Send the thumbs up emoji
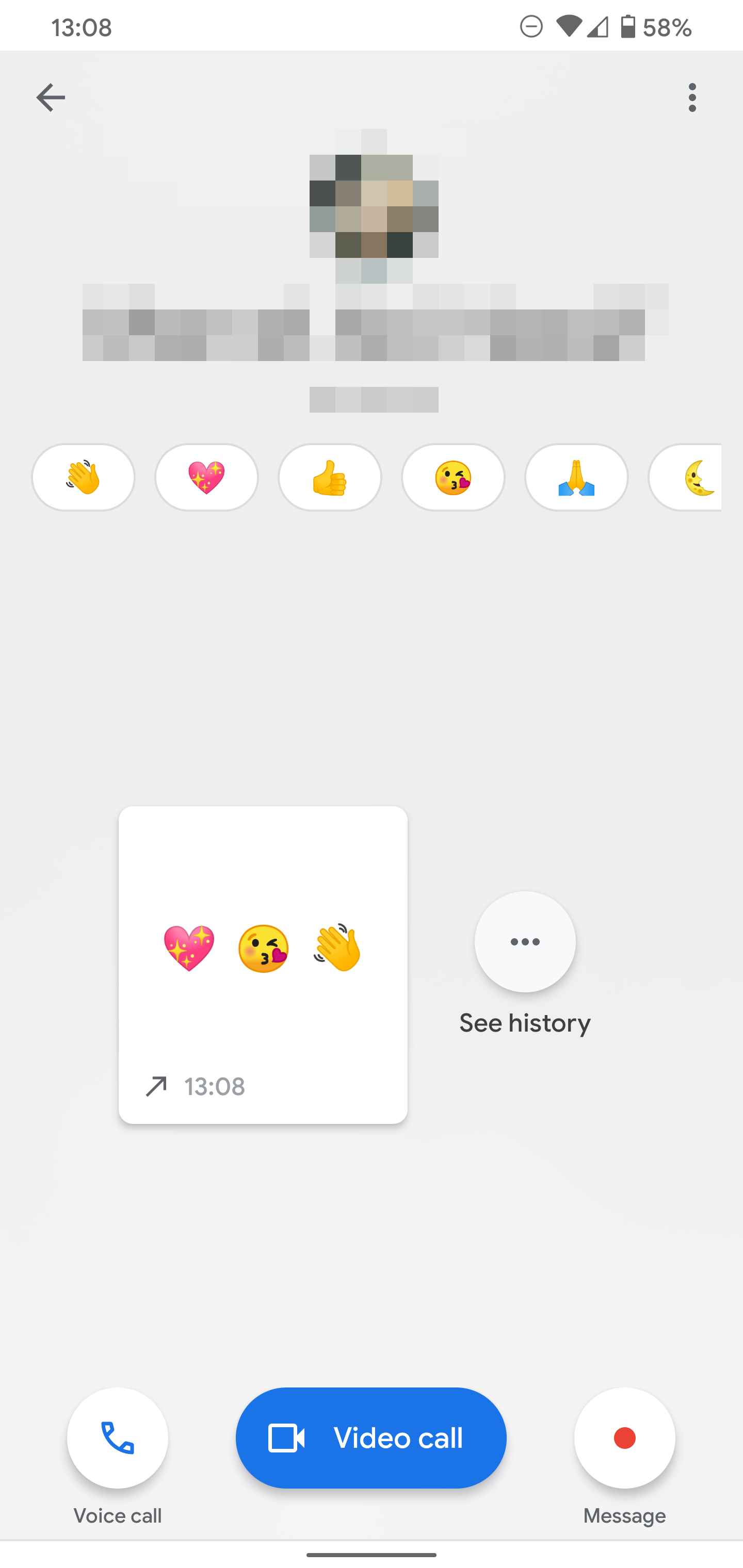 click(330, 477)
